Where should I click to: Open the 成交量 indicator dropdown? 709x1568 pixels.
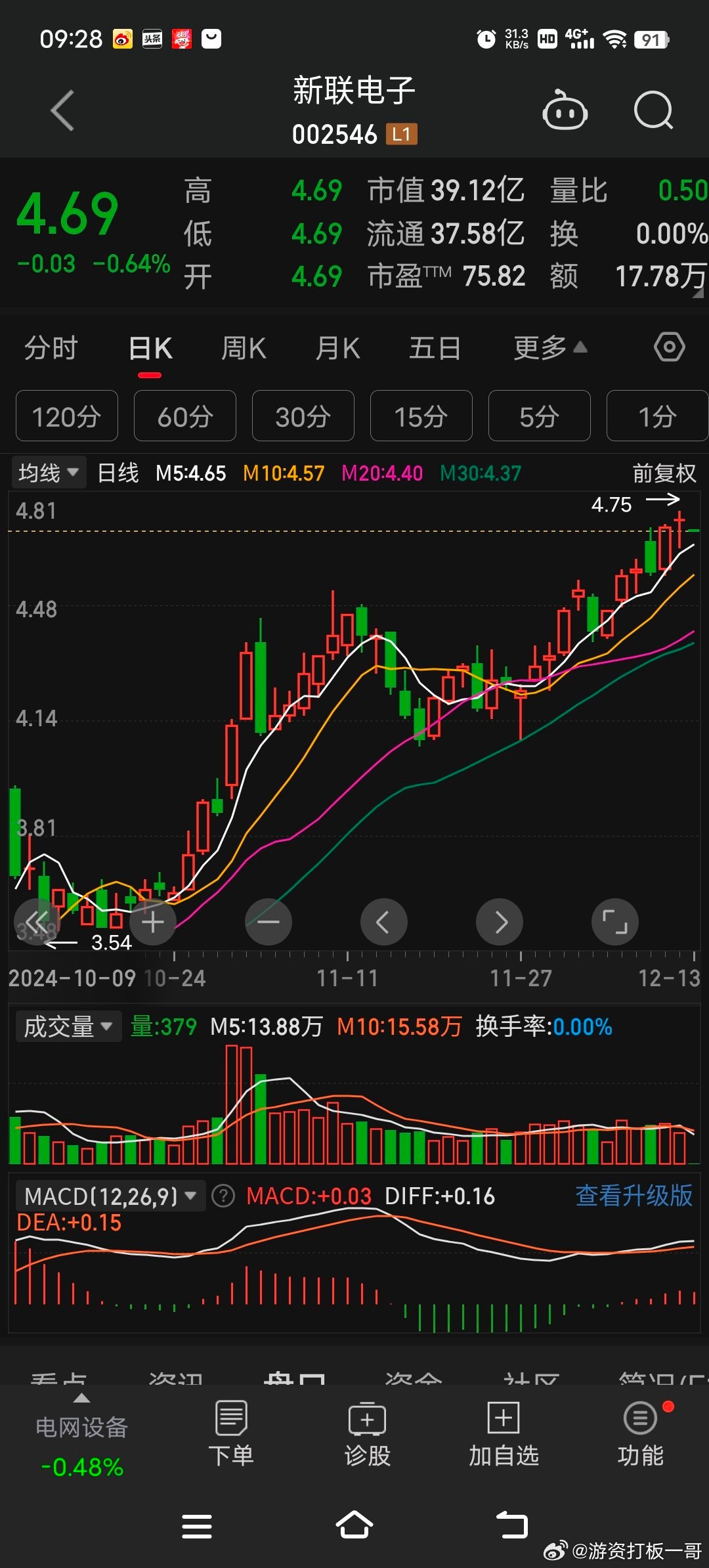(x=68, y=1026)
